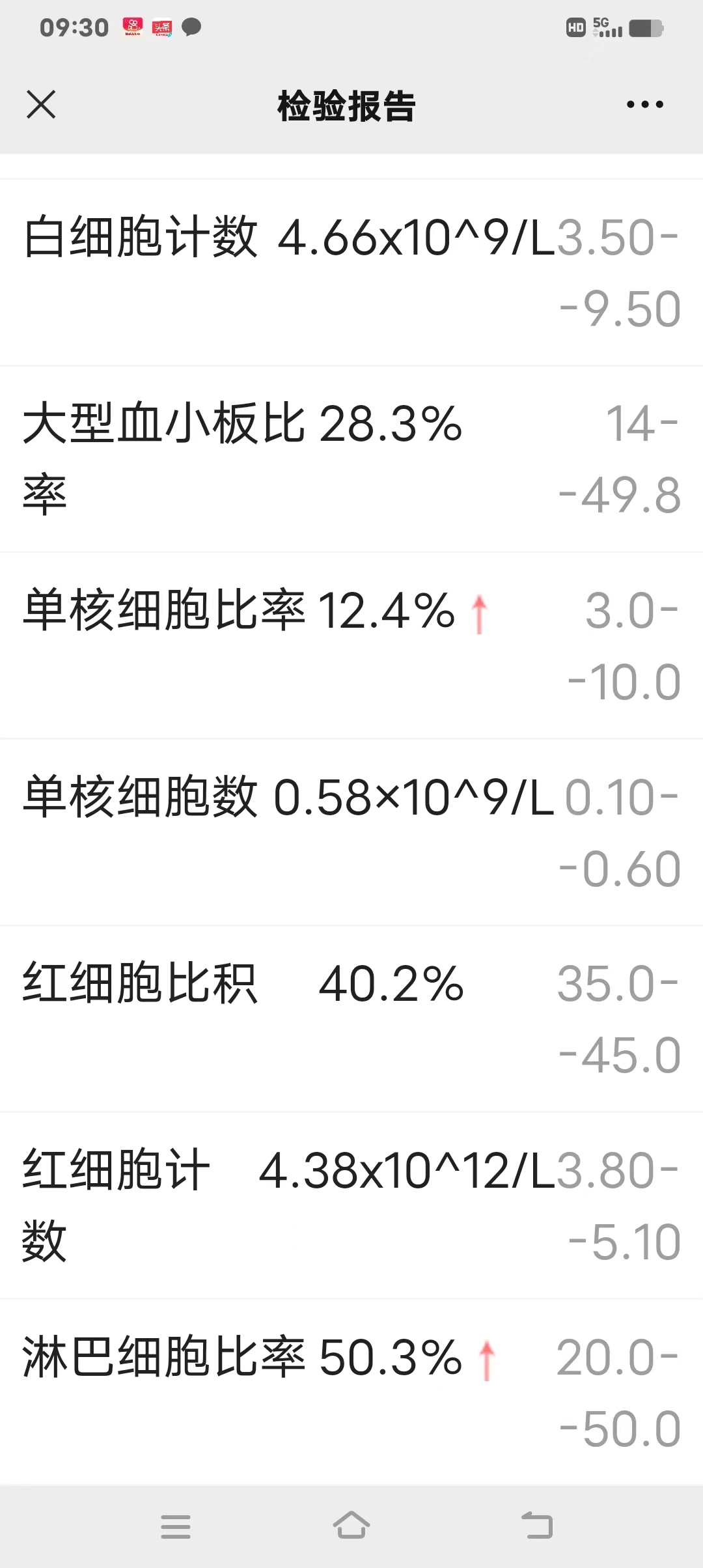This screenshot has height=1568, width=703.
Task: Go to the system home screen
Action: 351,1525
